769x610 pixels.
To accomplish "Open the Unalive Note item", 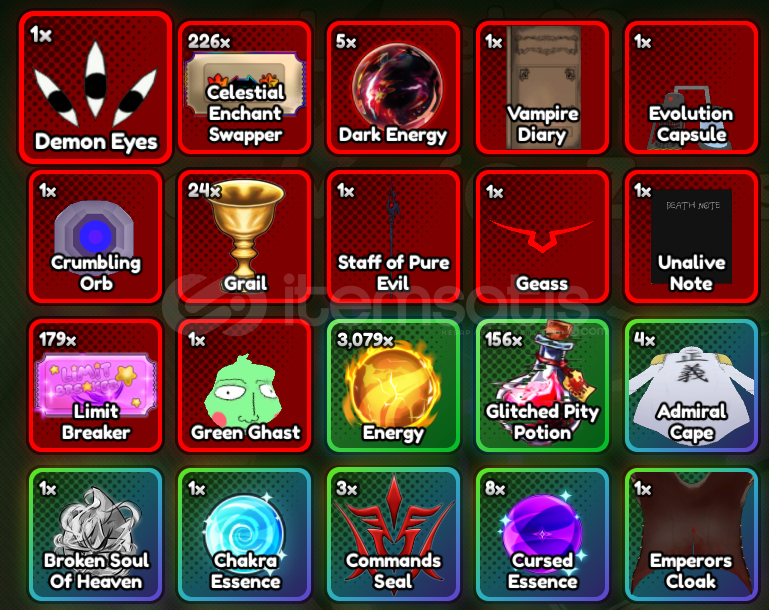I will point(691,236).
